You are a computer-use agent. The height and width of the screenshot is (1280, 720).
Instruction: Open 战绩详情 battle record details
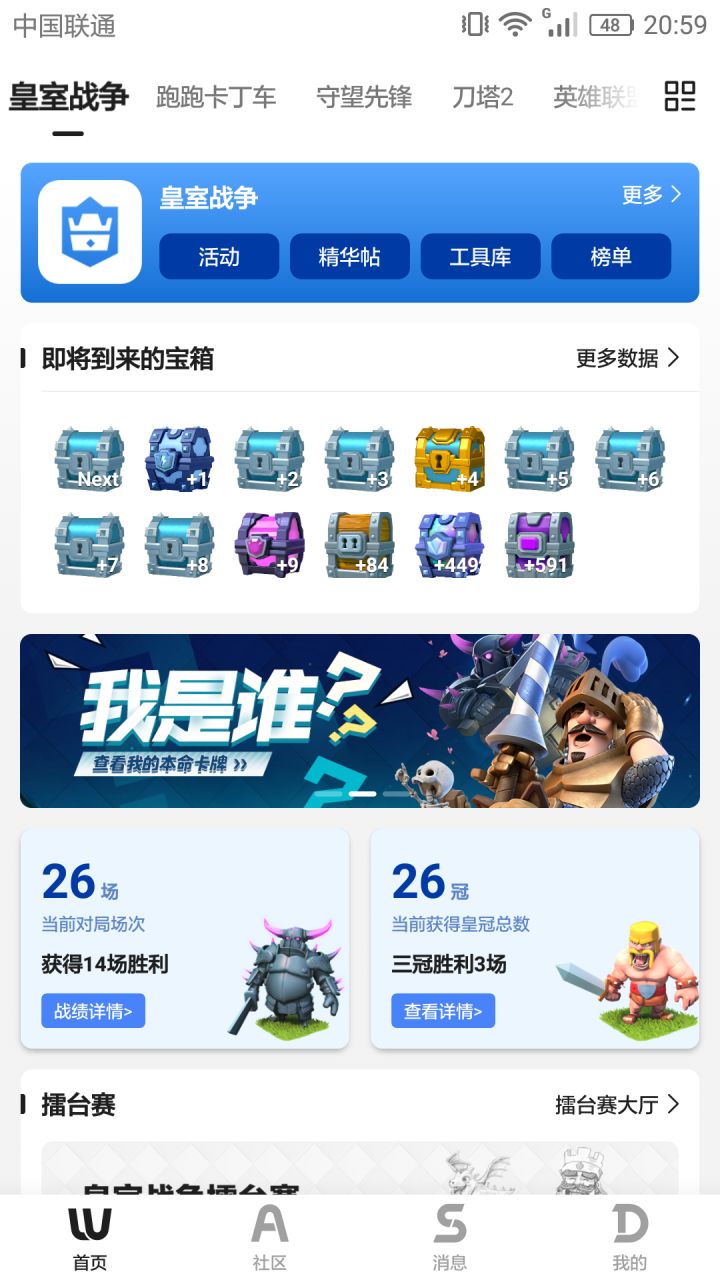tap(93, 1011)
